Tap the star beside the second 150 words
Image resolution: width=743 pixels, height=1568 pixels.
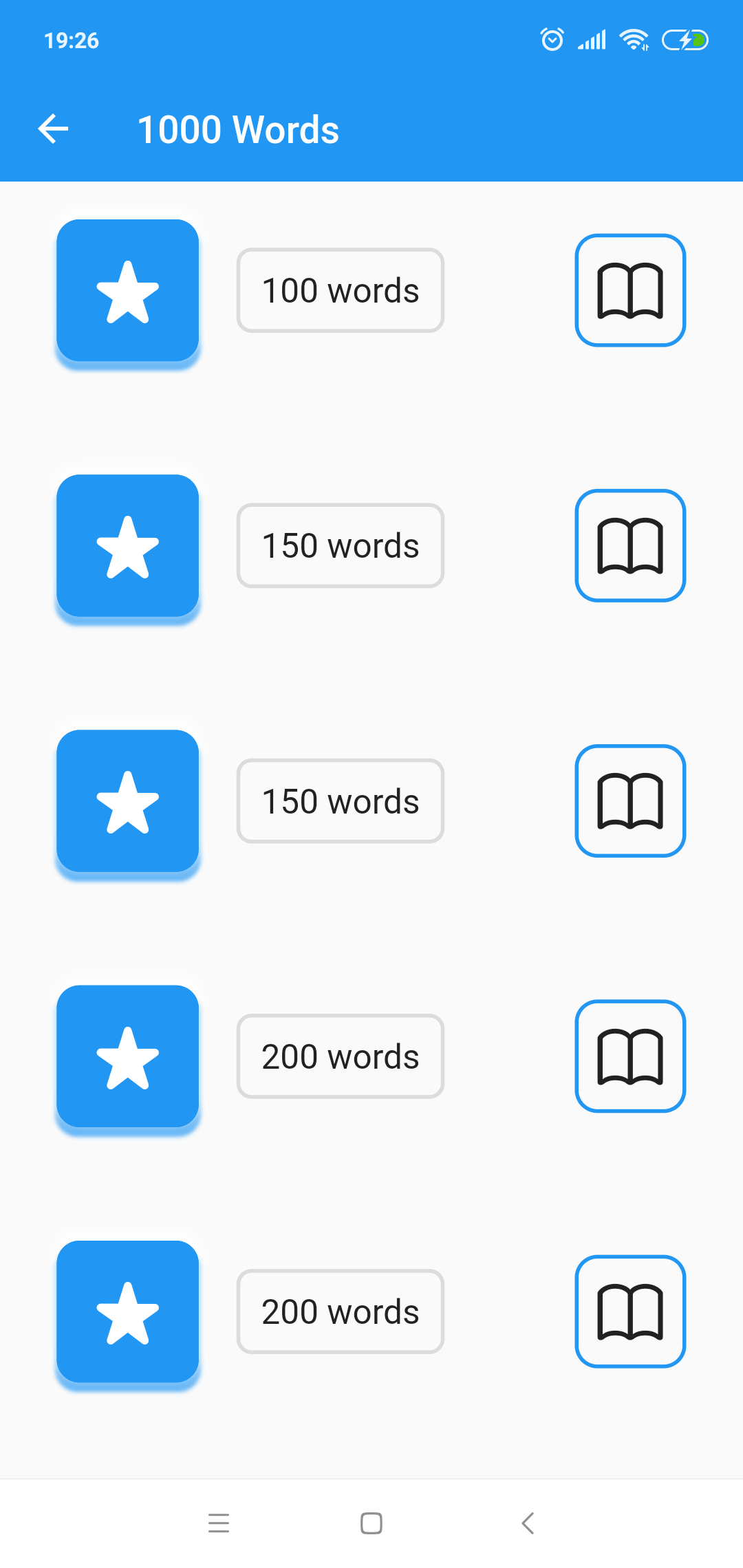tap(127, 801)
